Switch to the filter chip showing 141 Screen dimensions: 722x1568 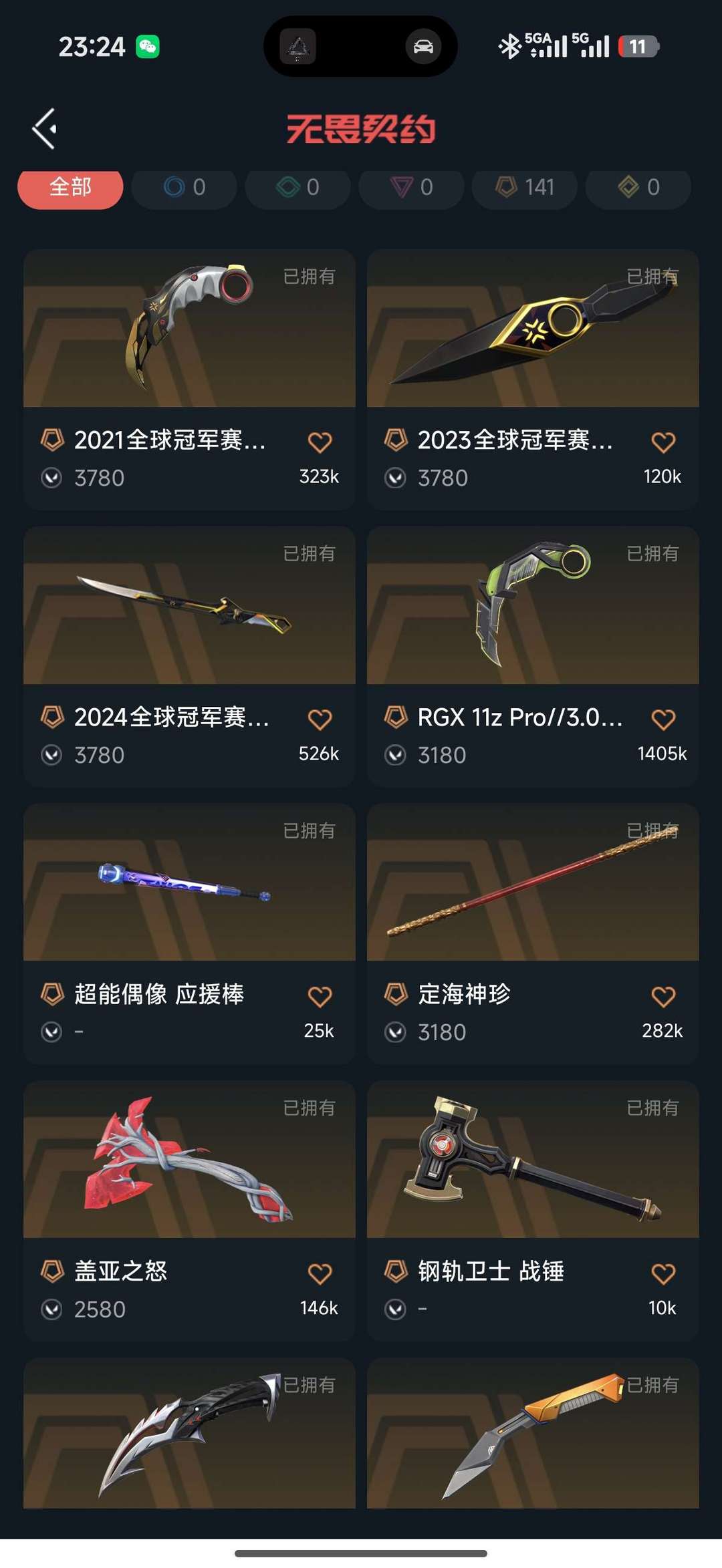525,188
